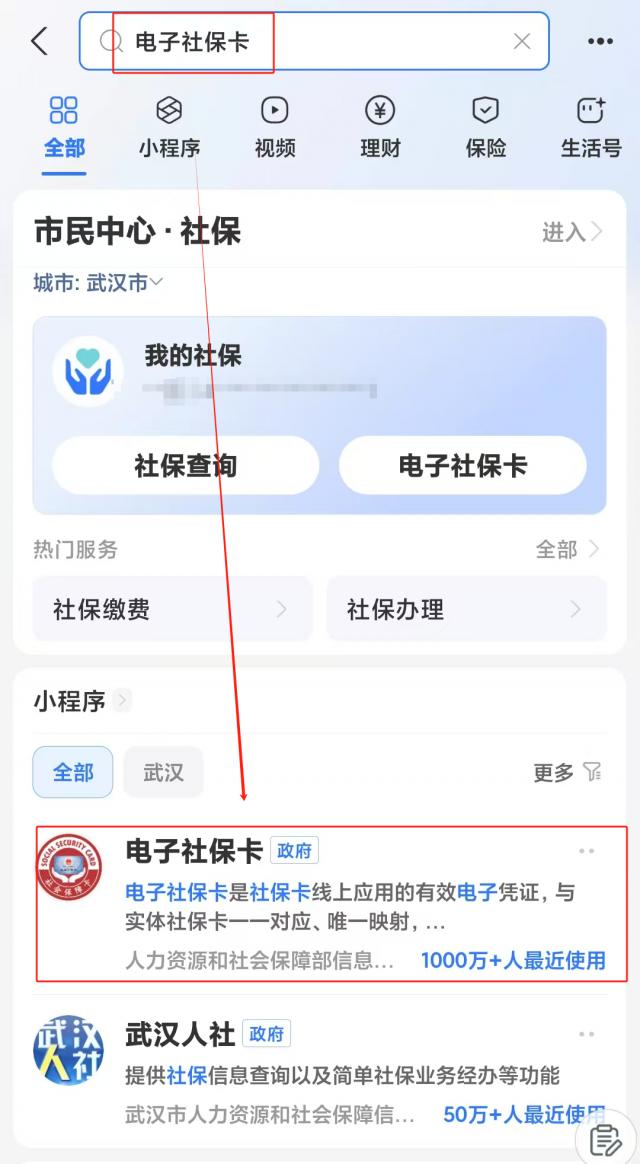Viewport: 640px width, 1164px height.
Task: Switch to the 小程序 tab
Action: click(x=169, y=128)
